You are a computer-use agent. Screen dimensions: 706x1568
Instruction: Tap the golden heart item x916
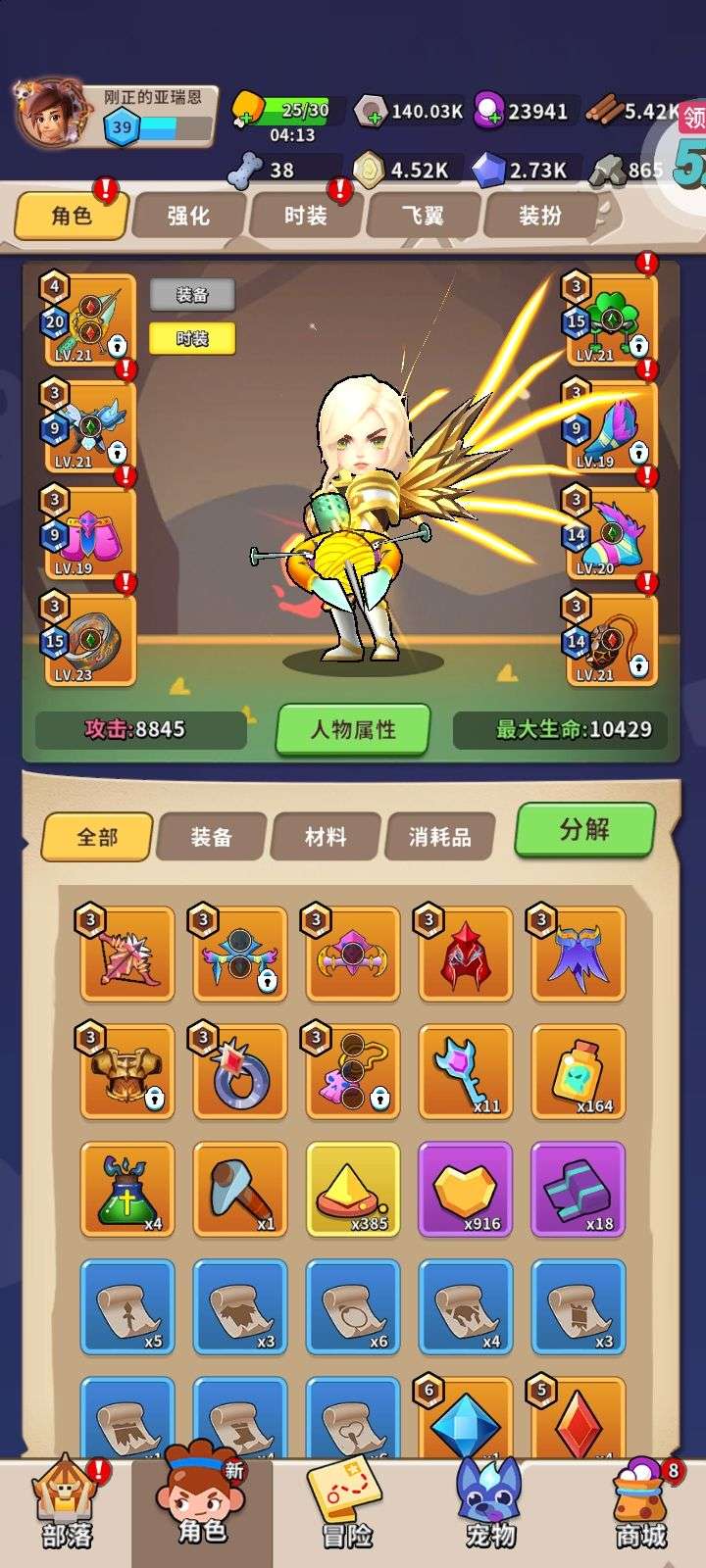466,1190
